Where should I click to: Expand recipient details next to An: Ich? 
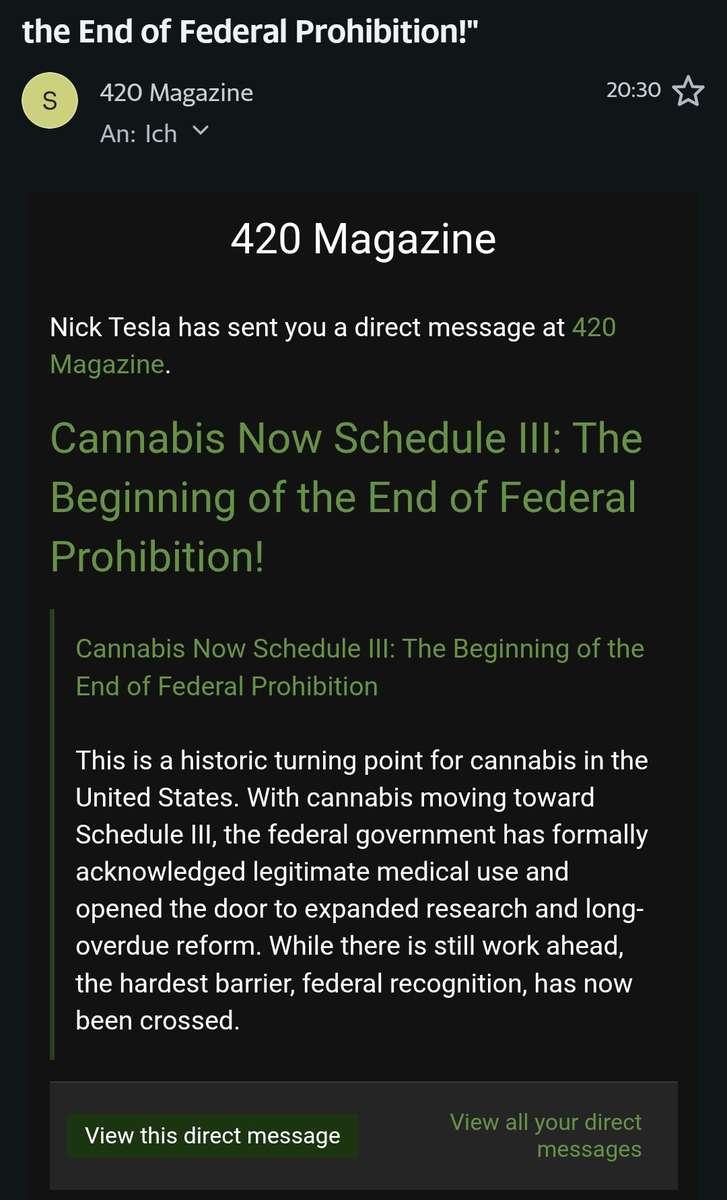coord(200,131)
